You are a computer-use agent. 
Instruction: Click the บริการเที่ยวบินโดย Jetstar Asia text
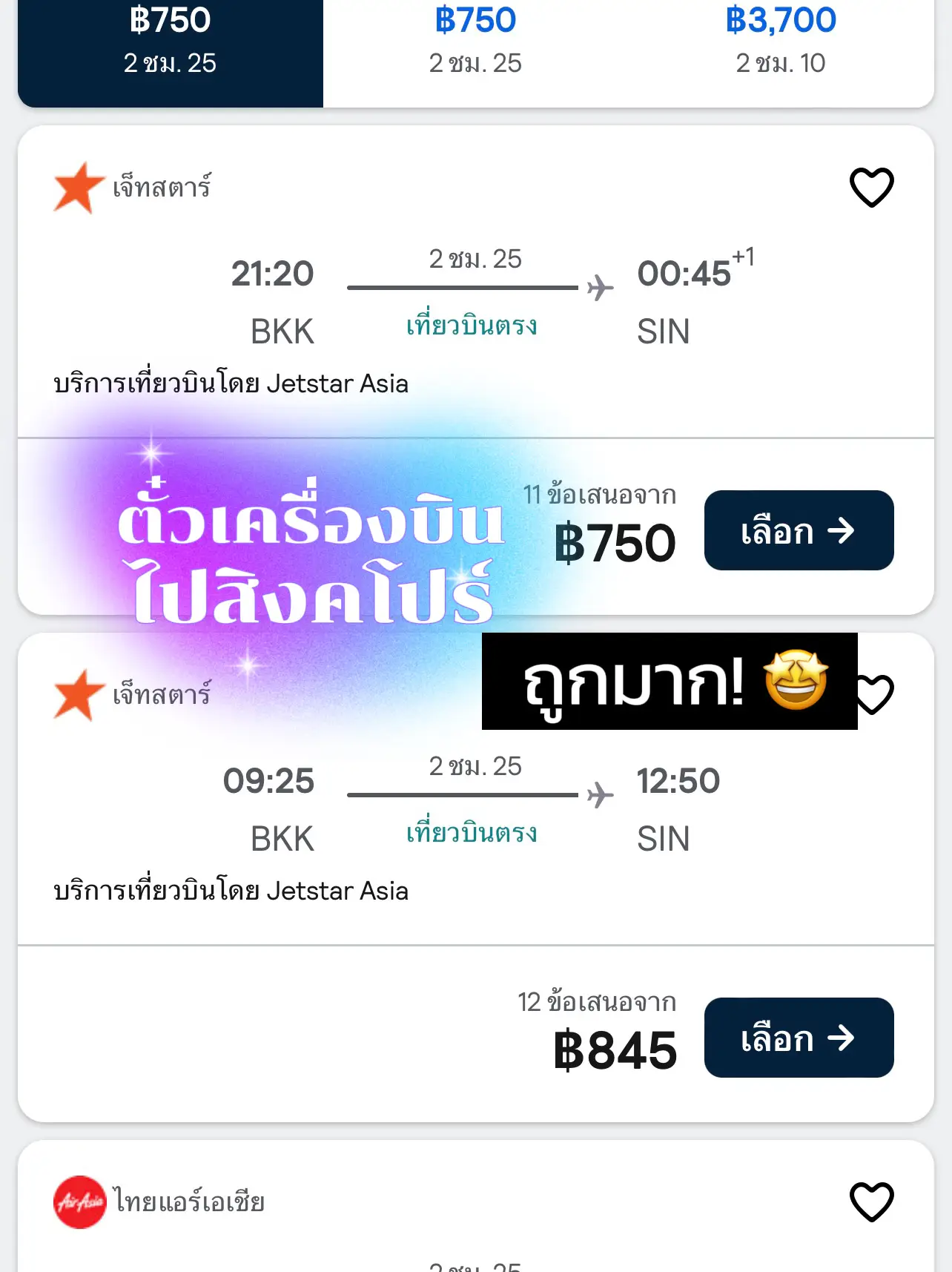[x=231, y=384]
